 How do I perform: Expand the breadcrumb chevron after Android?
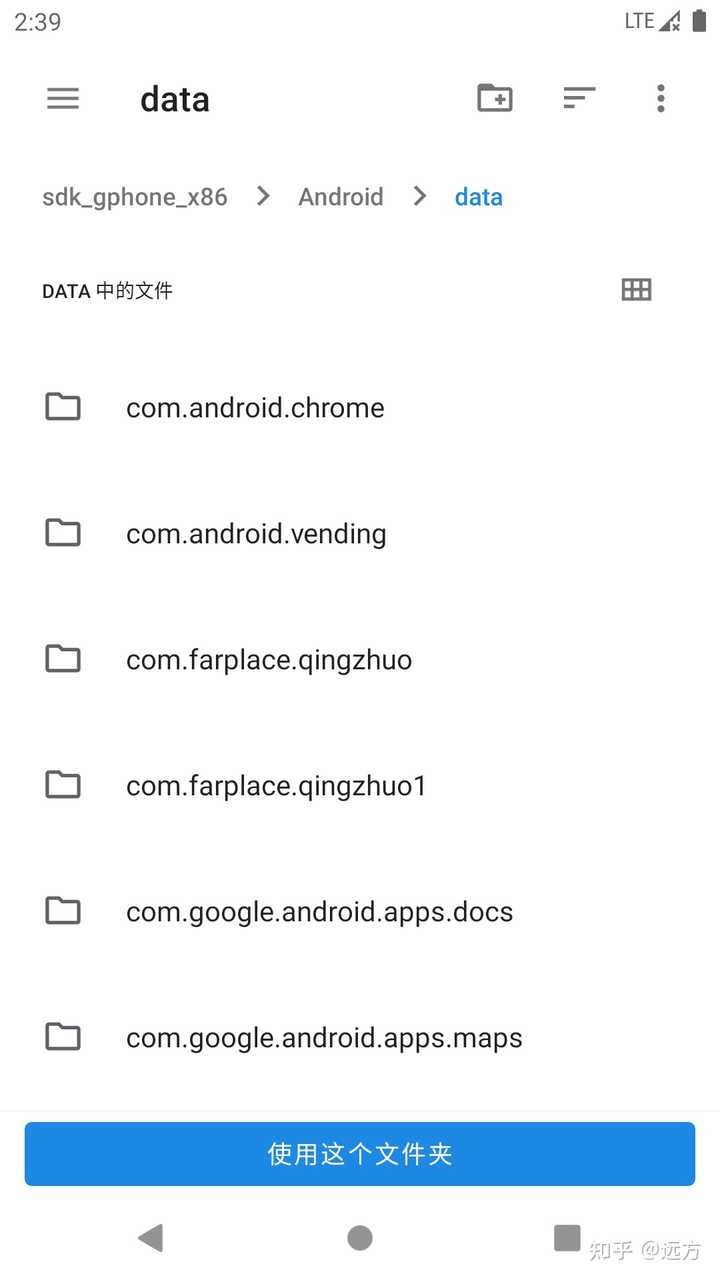coord(419,197)
